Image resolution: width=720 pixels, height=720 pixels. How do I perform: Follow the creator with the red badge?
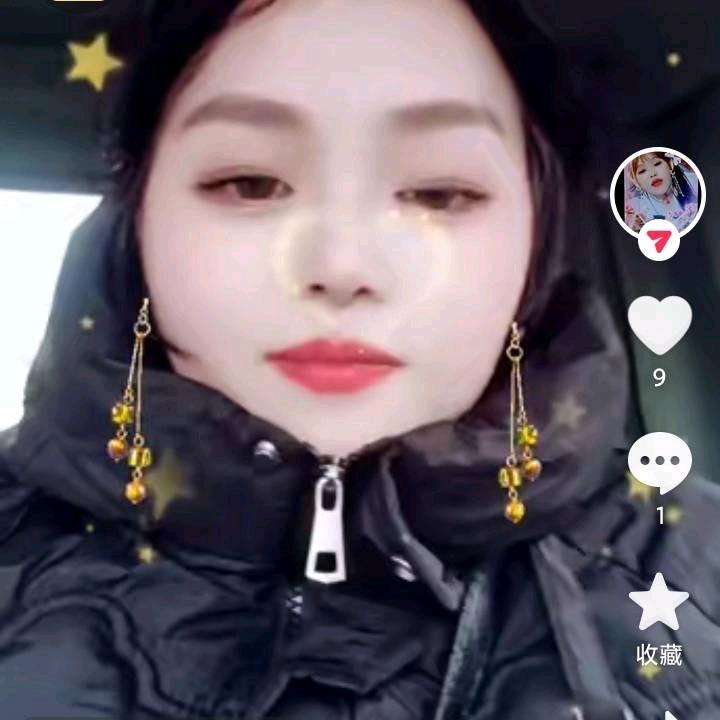658,241
